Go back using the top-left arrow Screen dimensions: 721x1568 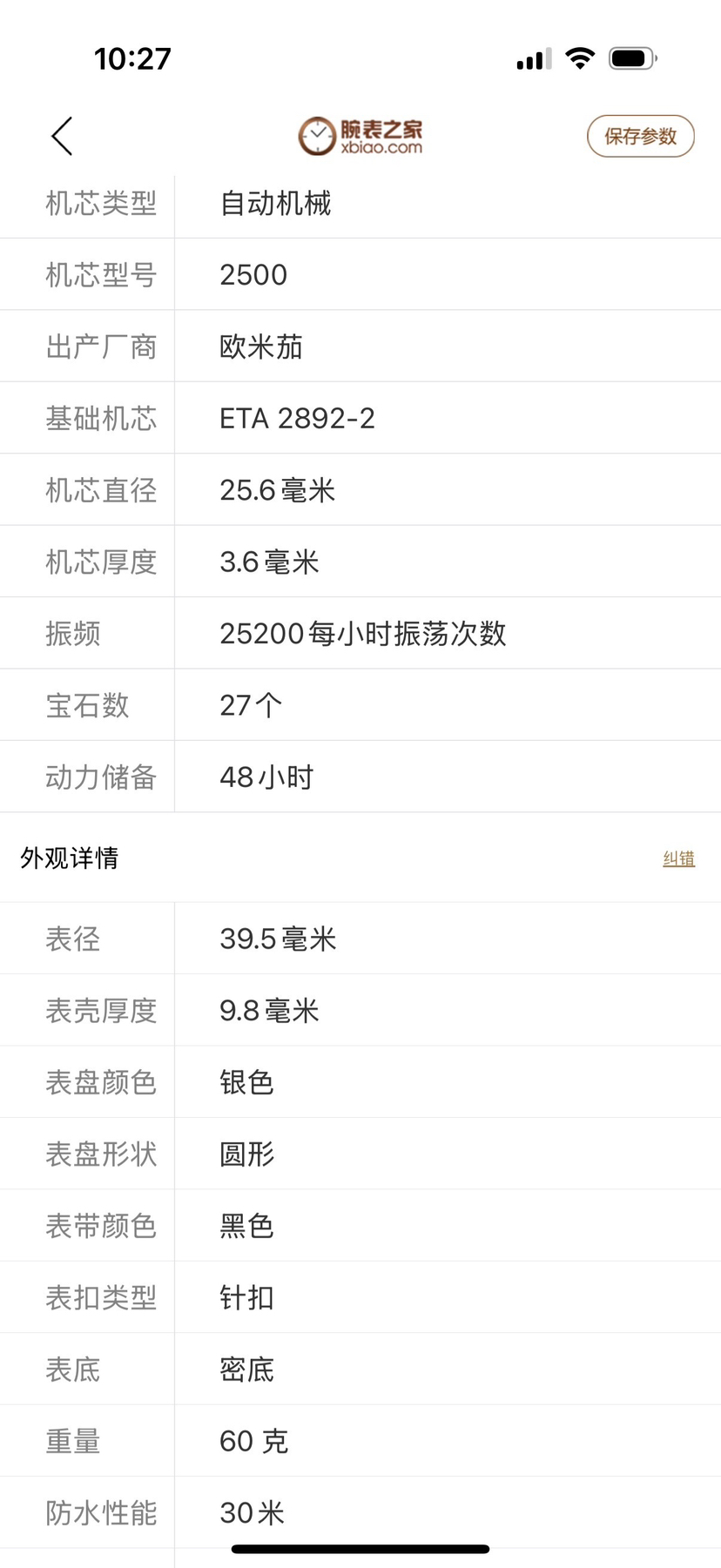(62, 137)
